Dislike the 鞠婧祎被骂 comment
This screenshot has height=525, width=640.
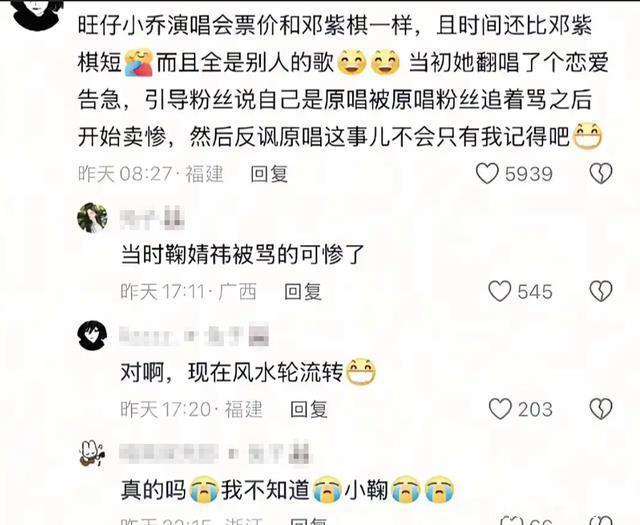600,291
